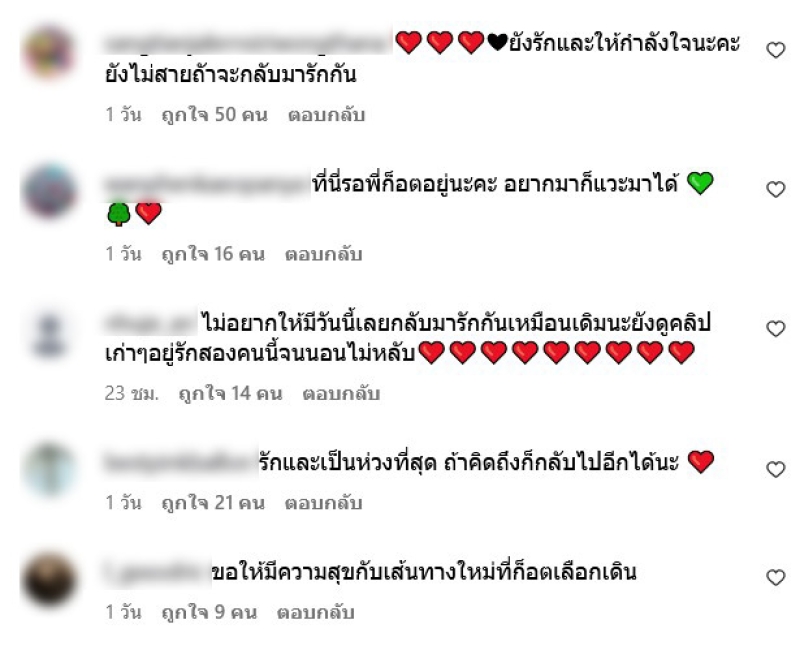
Task: Show likers from "ถูกใจ 14 คน"
Action: pyautogui.click(x=230, y=394)
